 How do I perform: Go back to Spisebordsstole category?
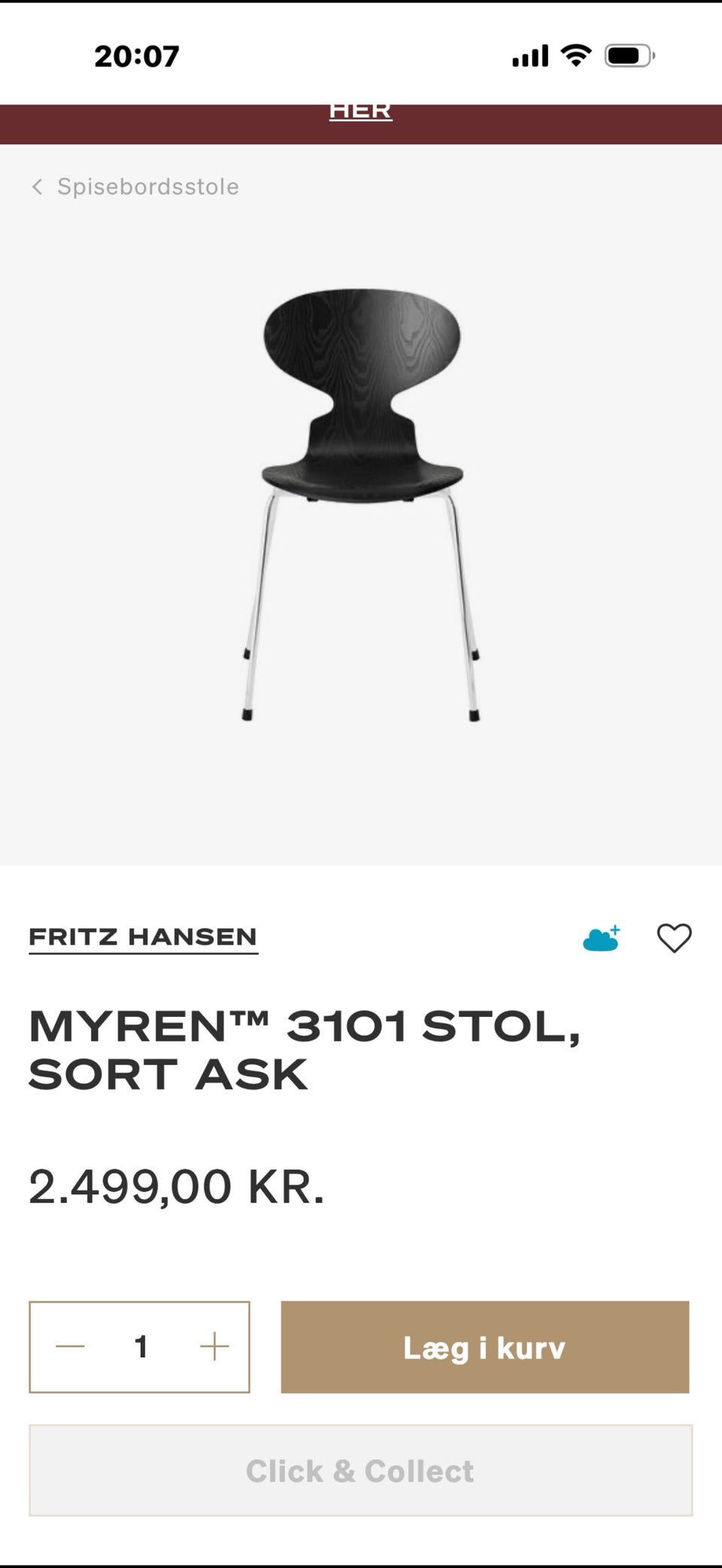(135, 186)
